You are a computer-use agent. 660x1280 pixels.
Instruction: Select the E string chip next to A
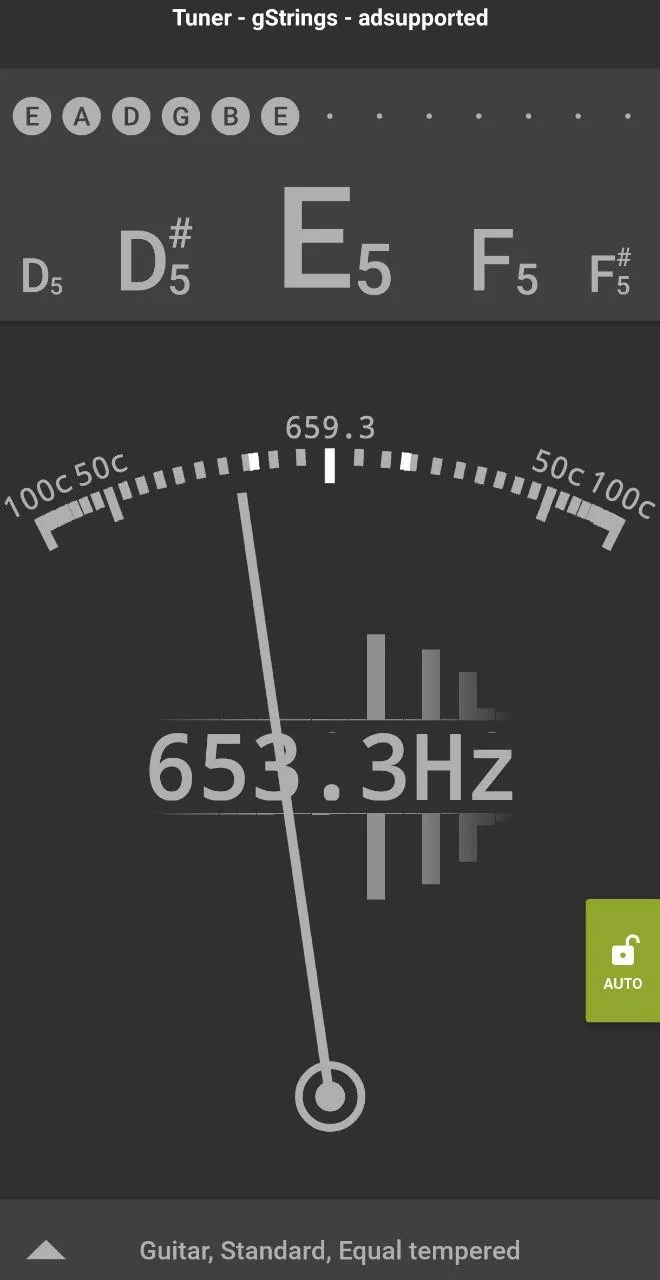tap(32, 117)
